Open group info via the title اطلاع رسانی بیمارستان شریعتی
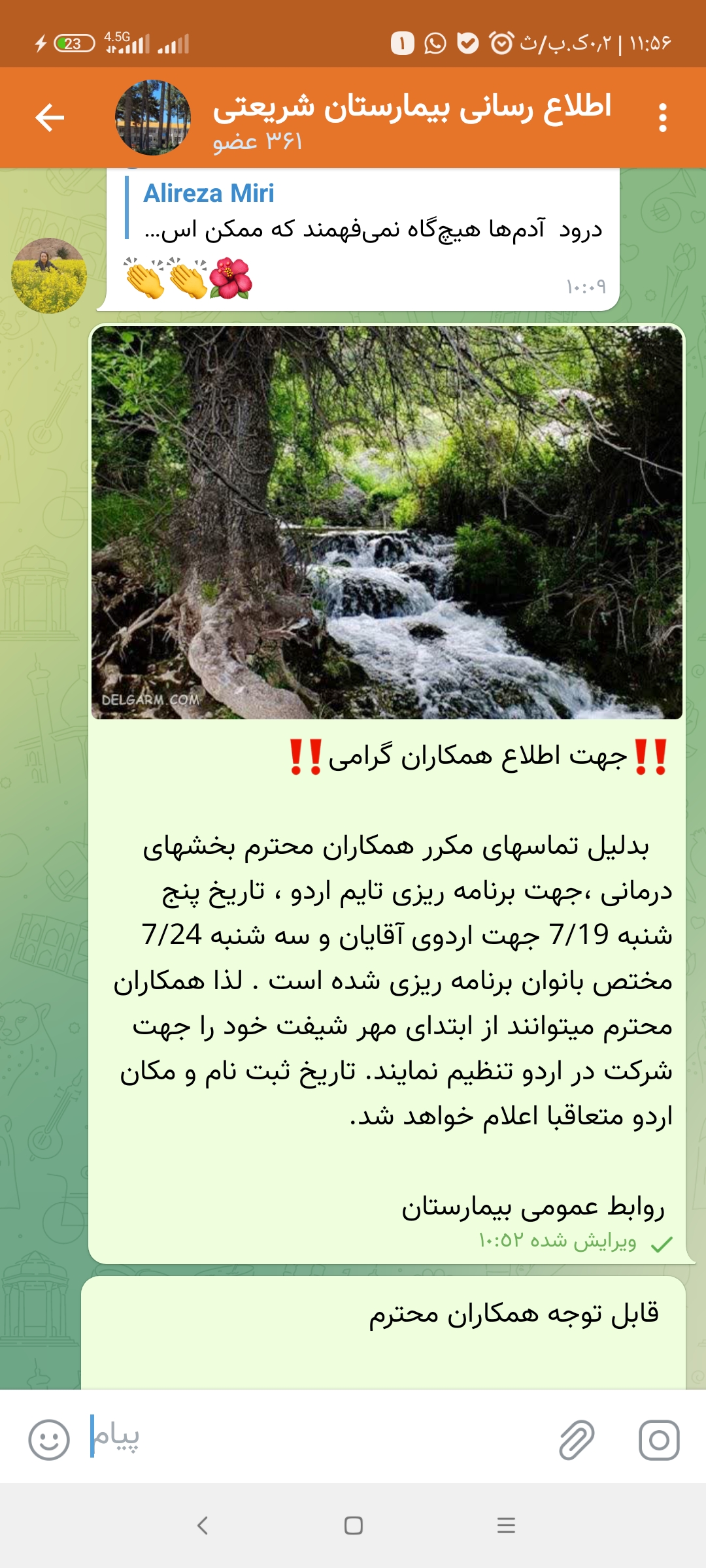The height and width of the screenshot is (1568, 706). pos(412,108)
